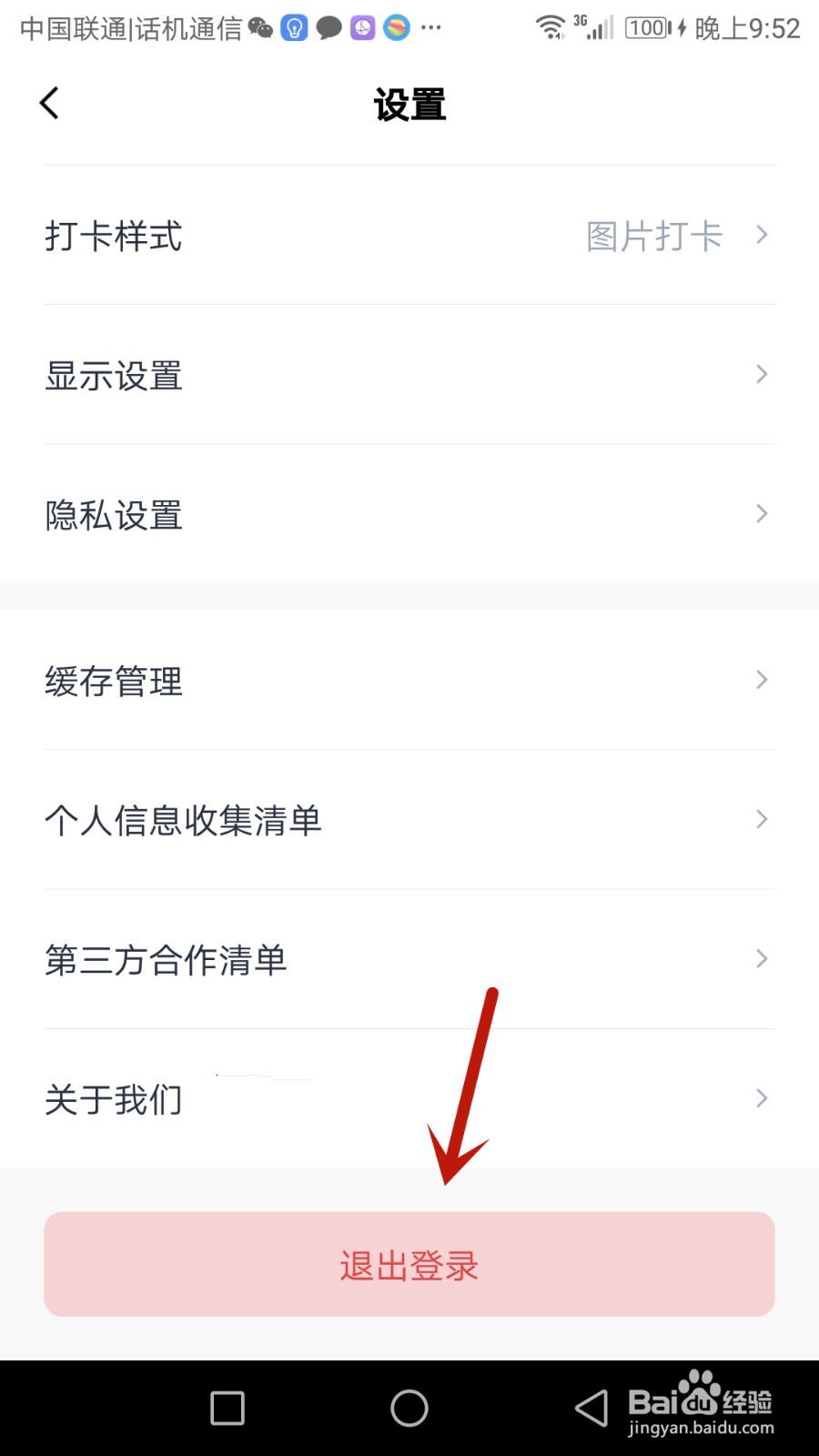
Task: Select the 隐私设置 settings entry
Action: 409,514
